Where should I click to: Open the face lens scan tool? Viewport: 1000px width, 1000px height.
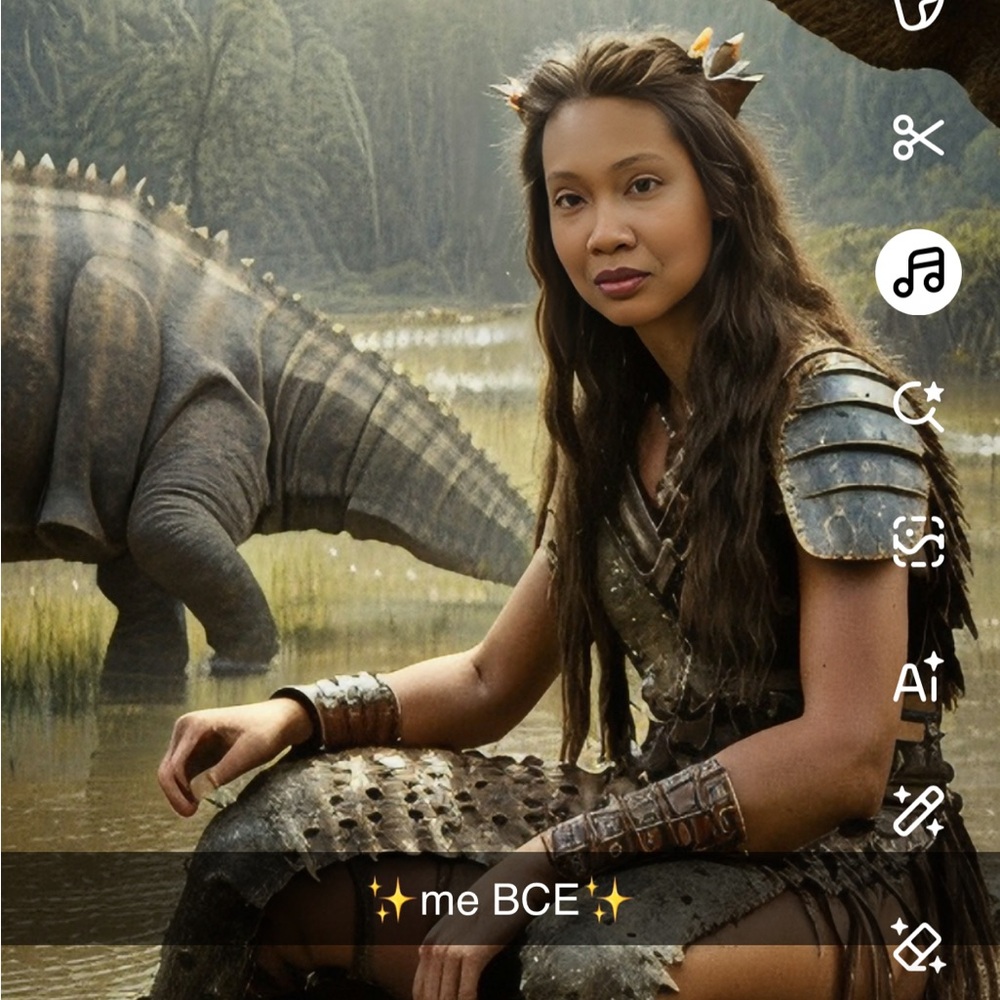(918, 542)
